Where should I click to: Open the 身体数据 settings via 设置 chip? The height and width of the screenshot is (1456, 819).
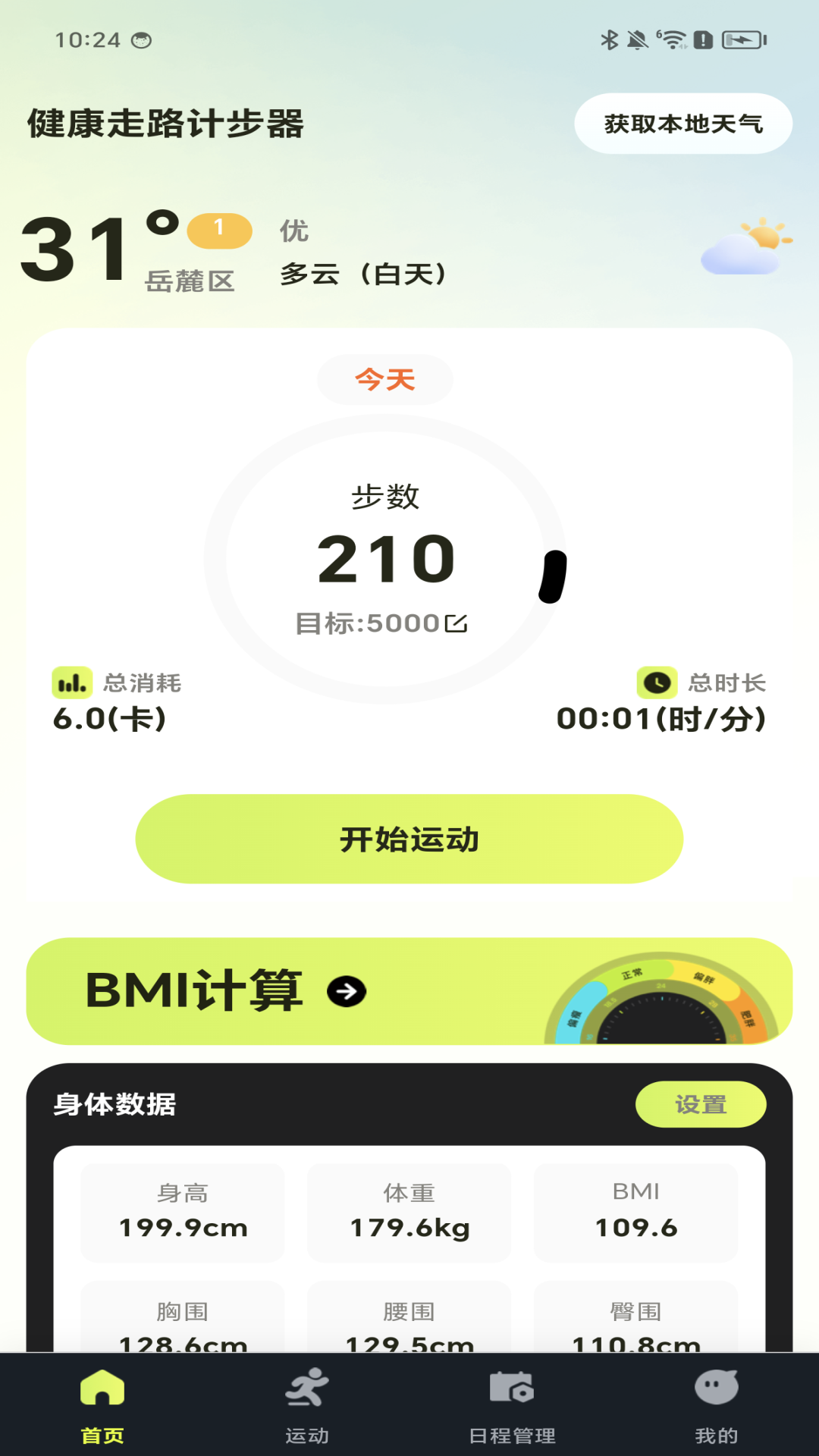pos(701,1105)
